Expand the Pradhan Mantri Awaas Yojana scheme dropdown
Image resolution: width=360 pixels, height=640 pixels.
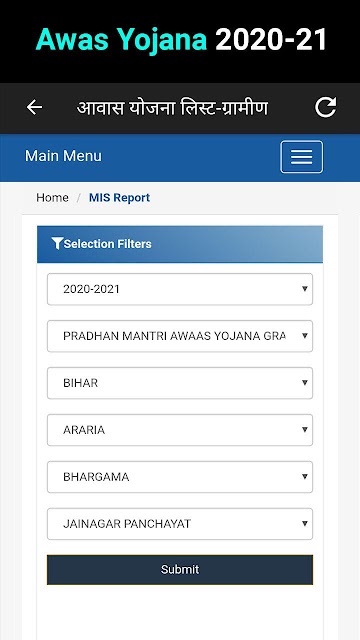pos(180,336)
